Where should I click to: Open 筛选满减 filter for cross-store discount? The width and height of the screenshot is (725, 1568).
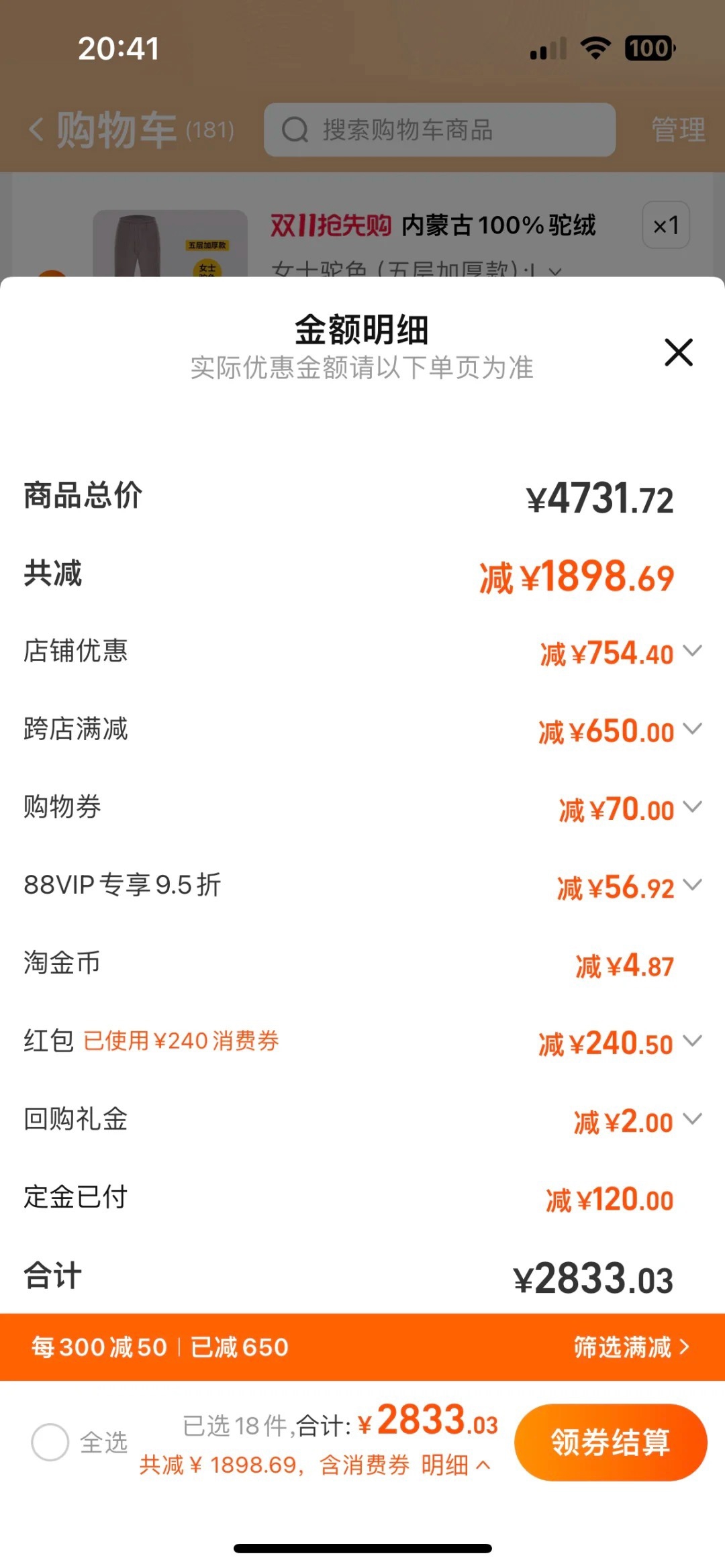click(x=631, y=1347)
